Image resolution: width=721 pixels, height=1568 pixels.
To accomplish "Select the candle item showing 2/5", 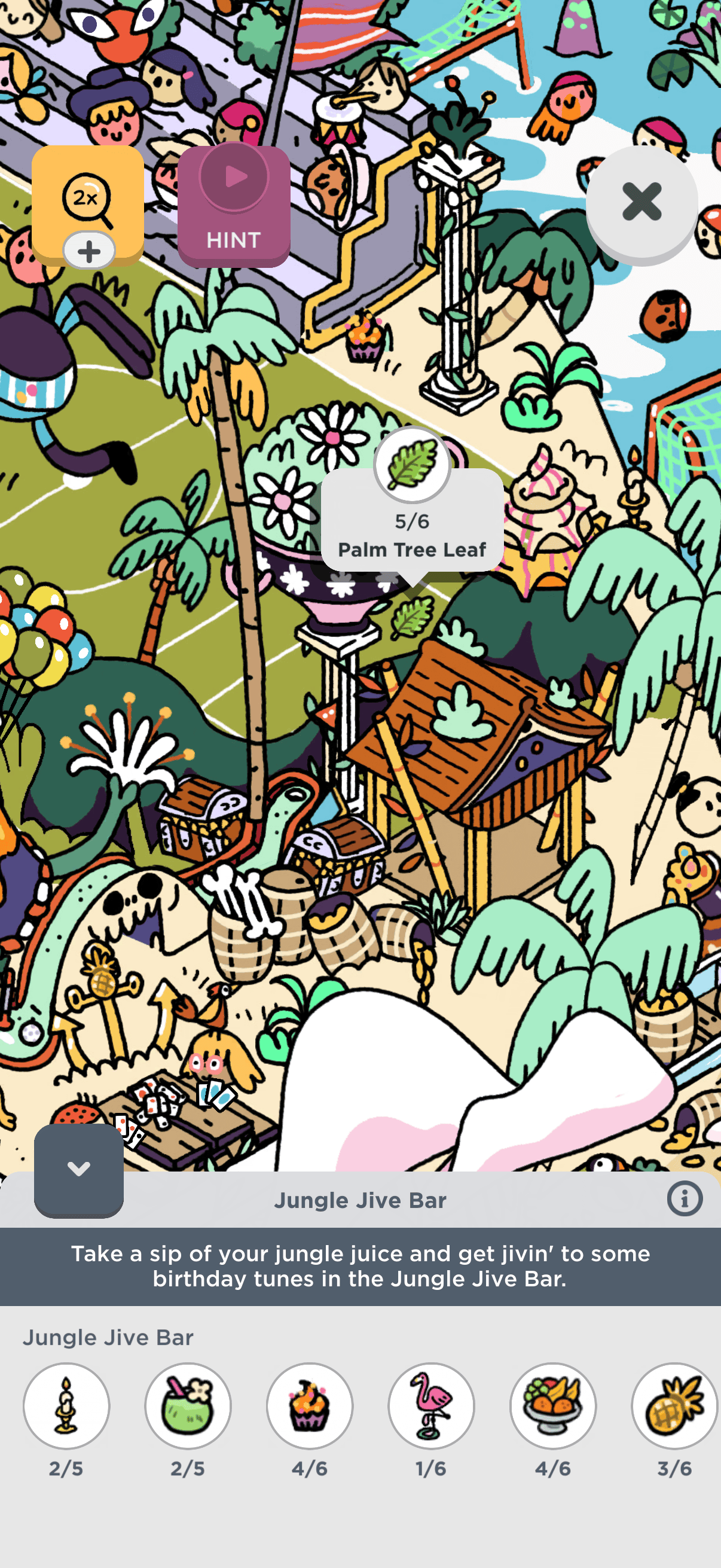I will 66,1405.
